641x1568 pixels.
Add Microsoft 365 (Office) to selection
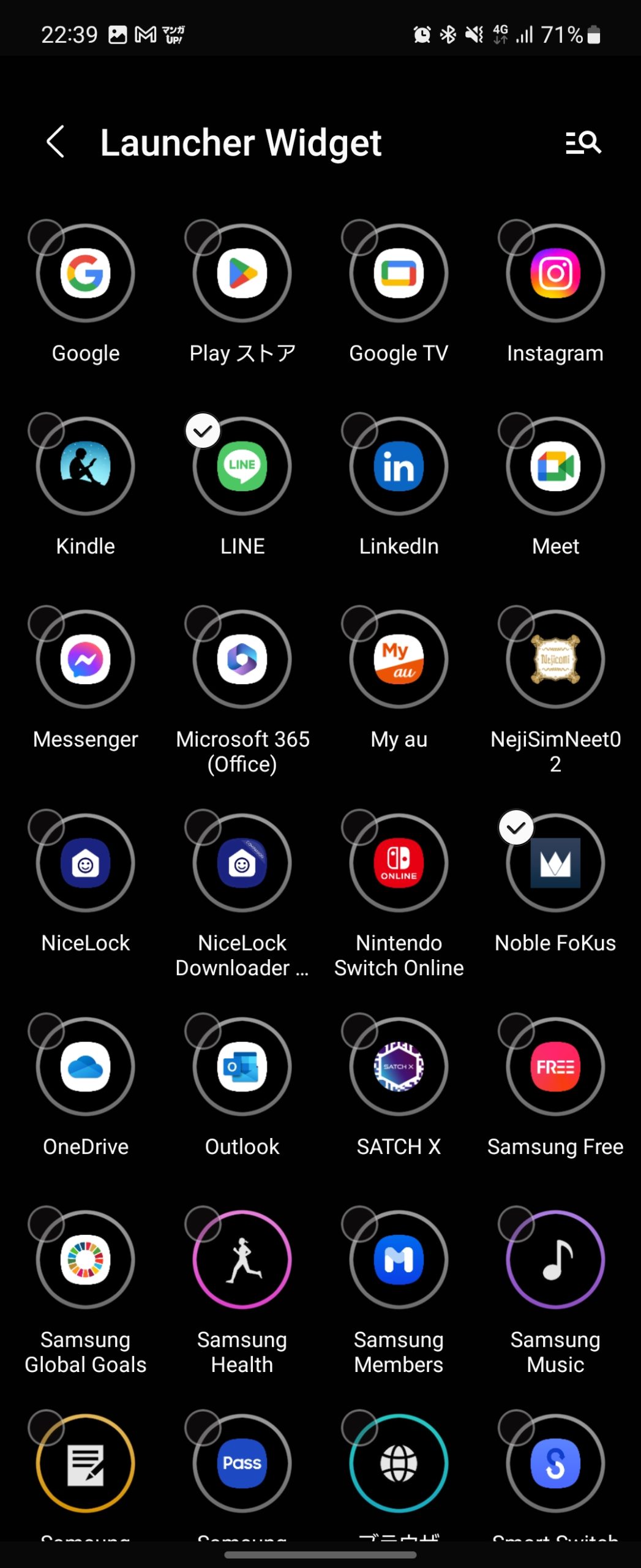tap(242, 659)
